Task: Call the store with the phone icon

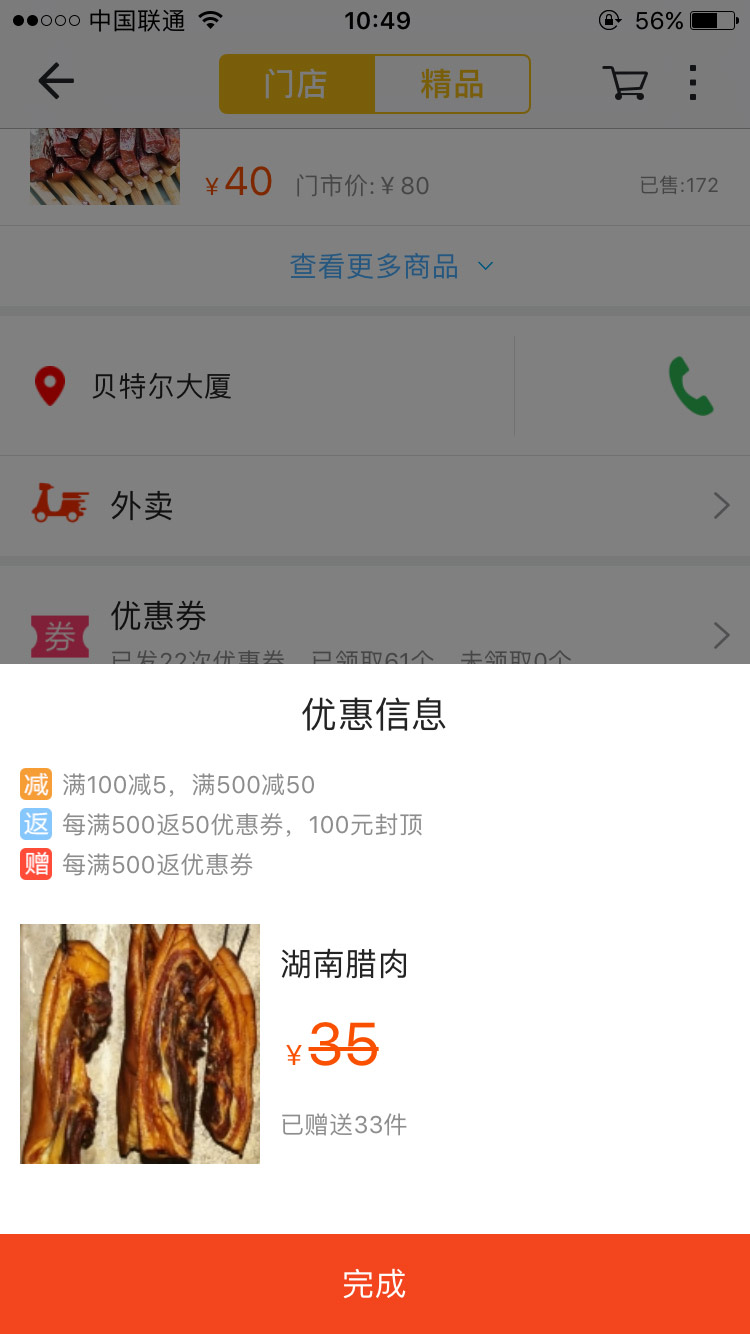Action: point(690,386)
